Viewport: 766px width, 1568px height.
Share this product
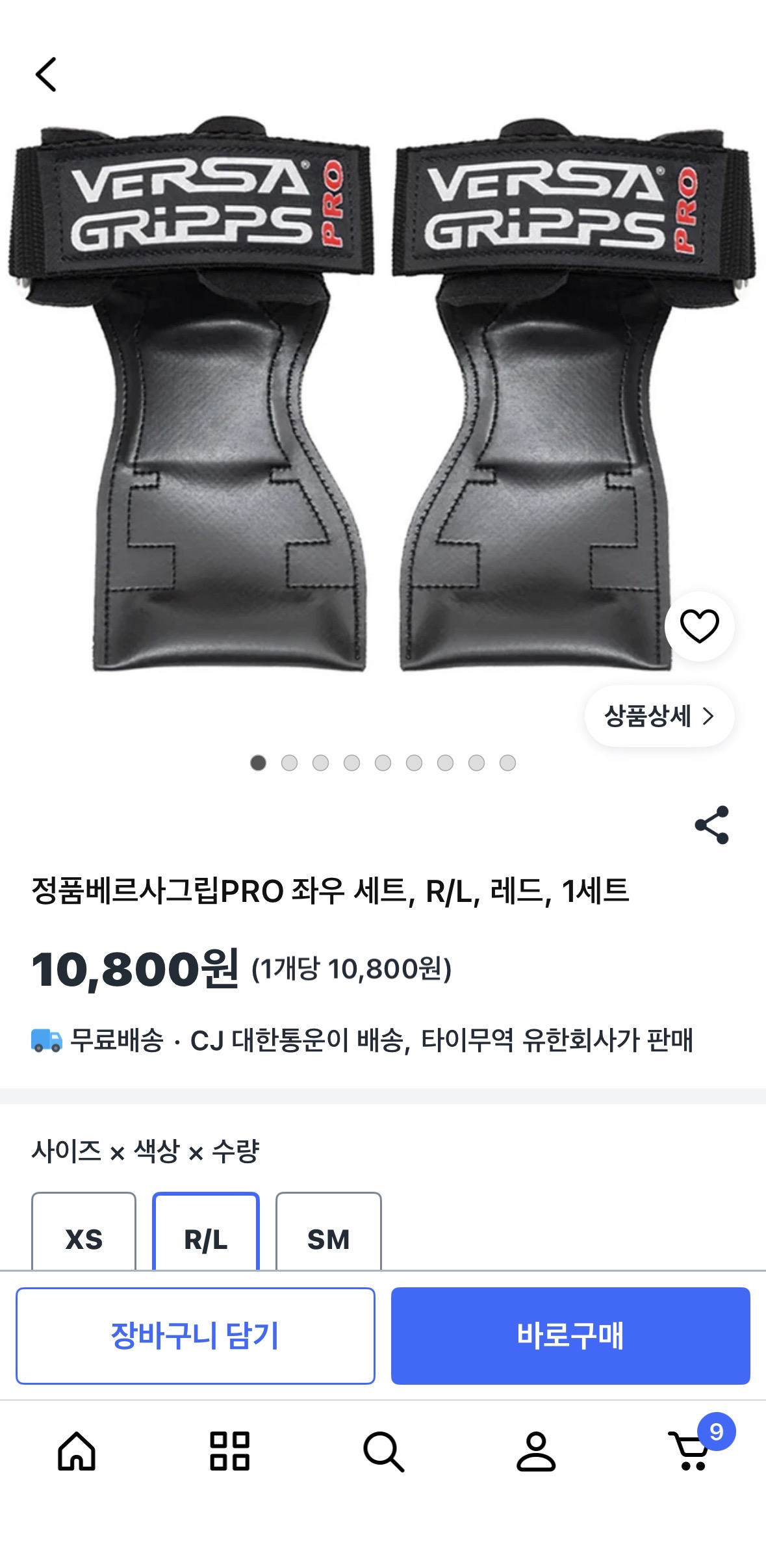[x=711, y=825]
